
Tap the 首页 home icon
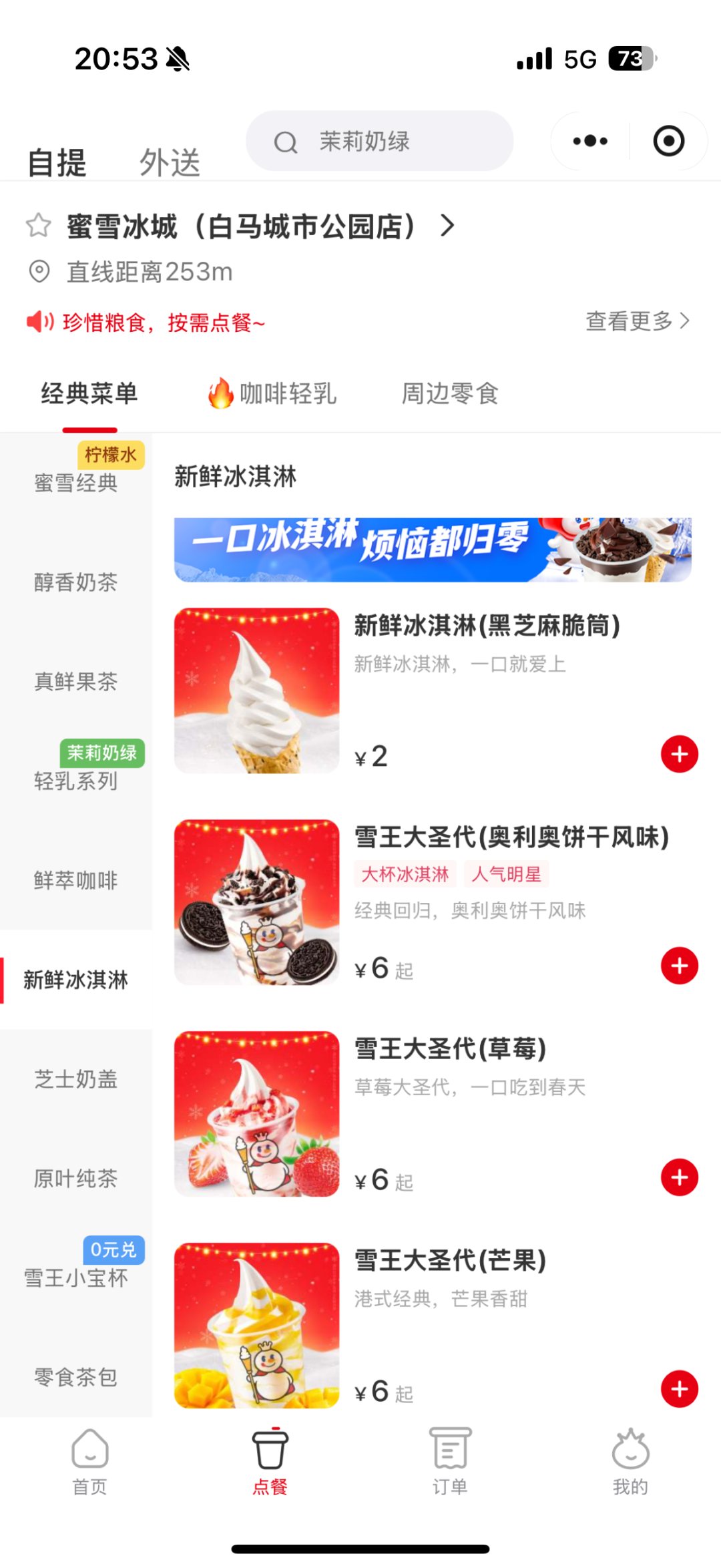tap(90, 1456)
